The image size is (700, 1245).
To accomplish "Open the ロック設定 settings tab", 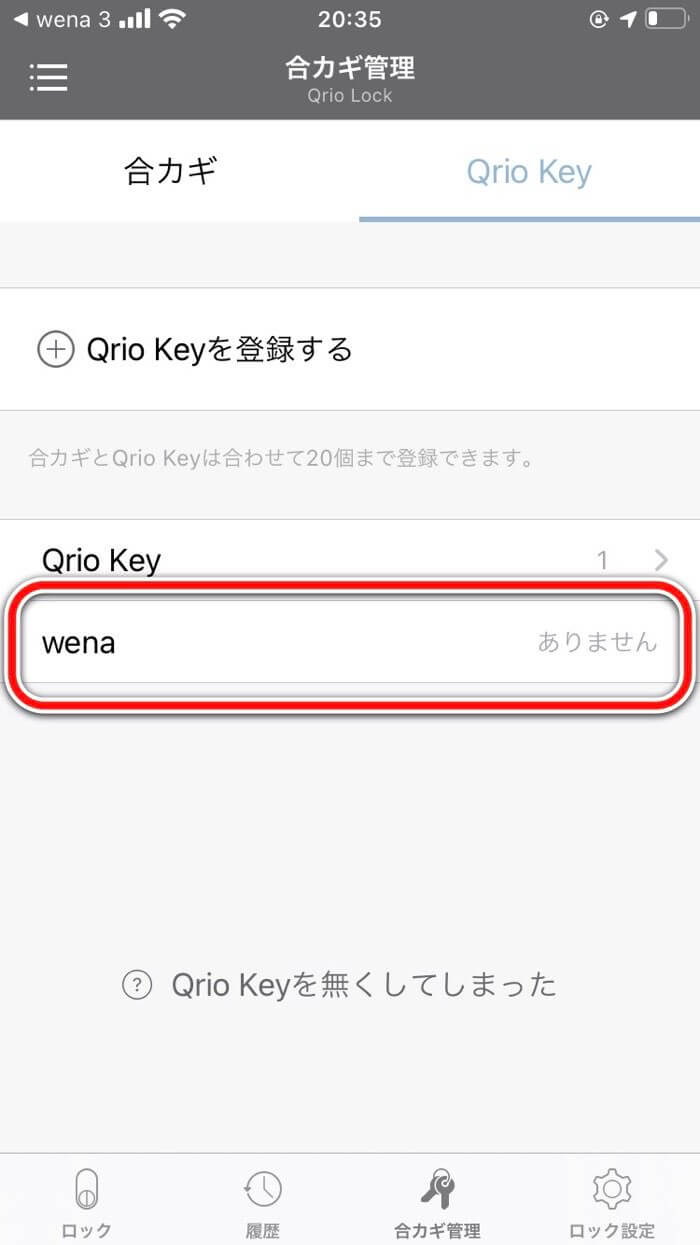I will pyautogui.click(x=612, y=1201).
